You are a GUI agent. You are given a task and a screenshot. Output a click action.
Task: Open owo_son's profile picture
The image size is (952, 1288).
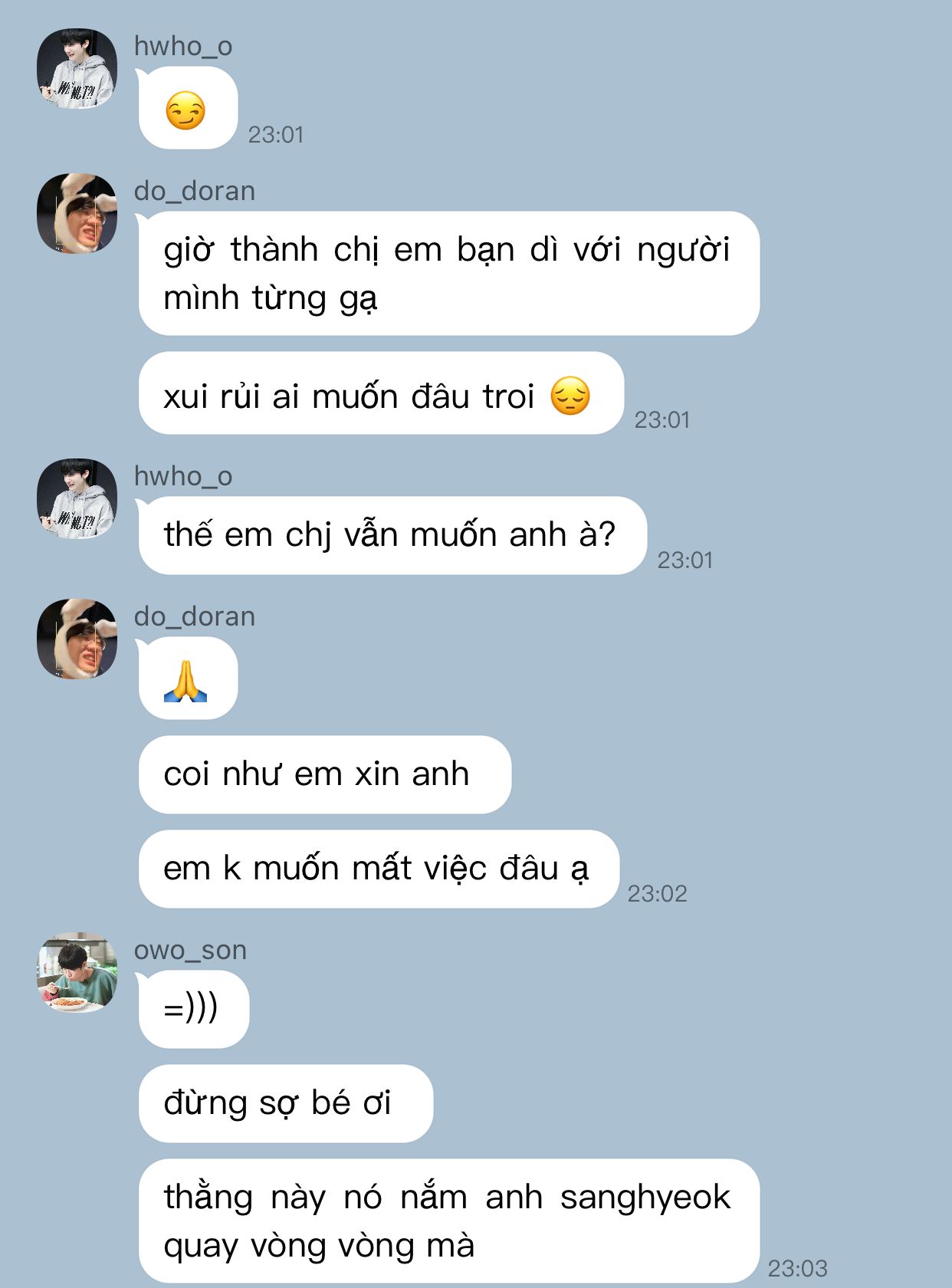77,972
